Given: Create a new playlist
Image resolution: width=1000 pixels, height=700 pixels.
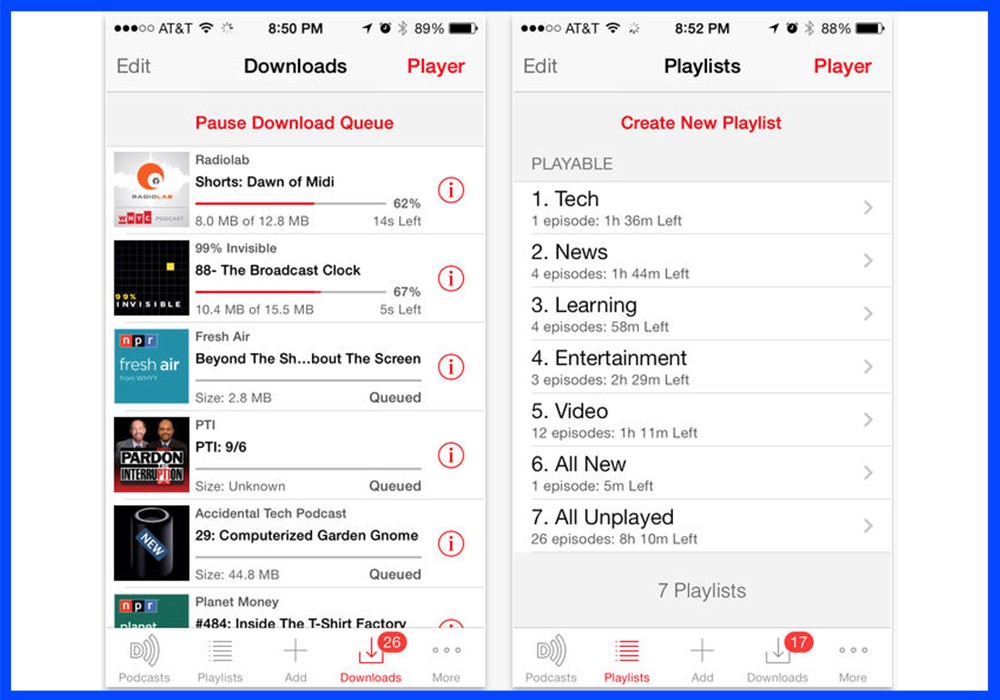Looking at the screenshot, I should (x=701, y=123).
